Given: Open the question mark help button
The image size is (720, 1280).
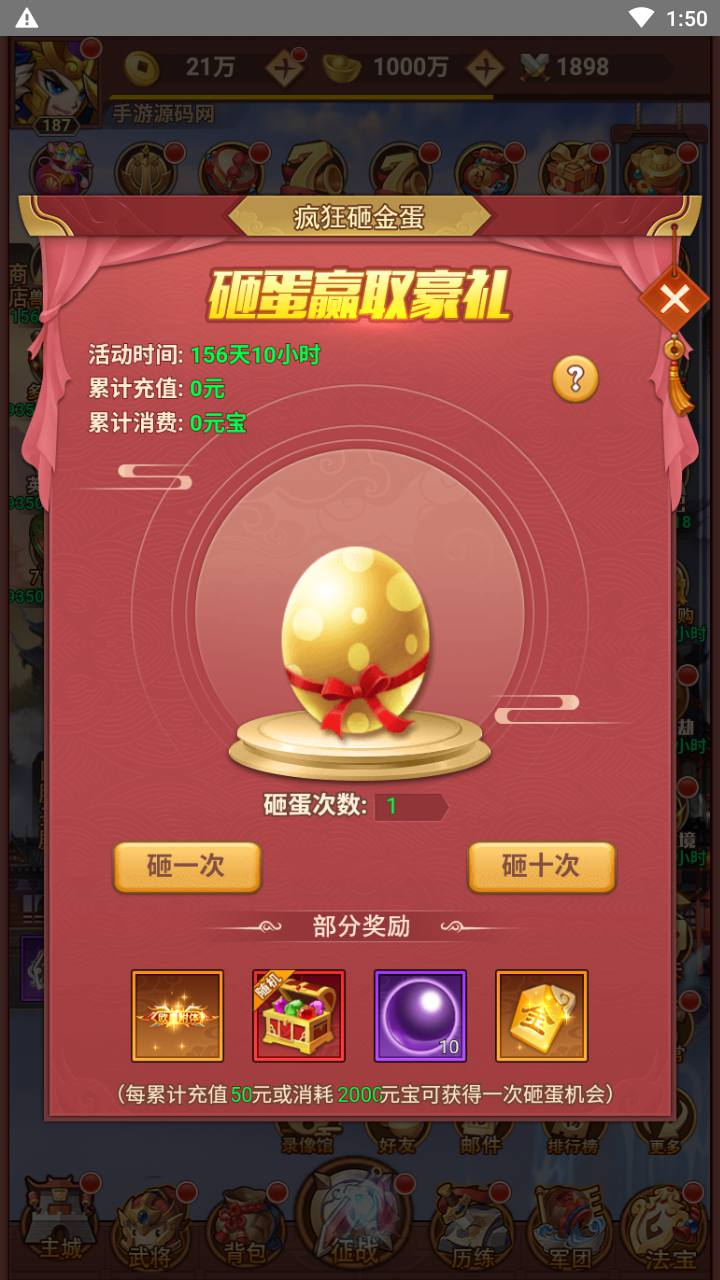Looking at the screenshot, I should point(575,379).
